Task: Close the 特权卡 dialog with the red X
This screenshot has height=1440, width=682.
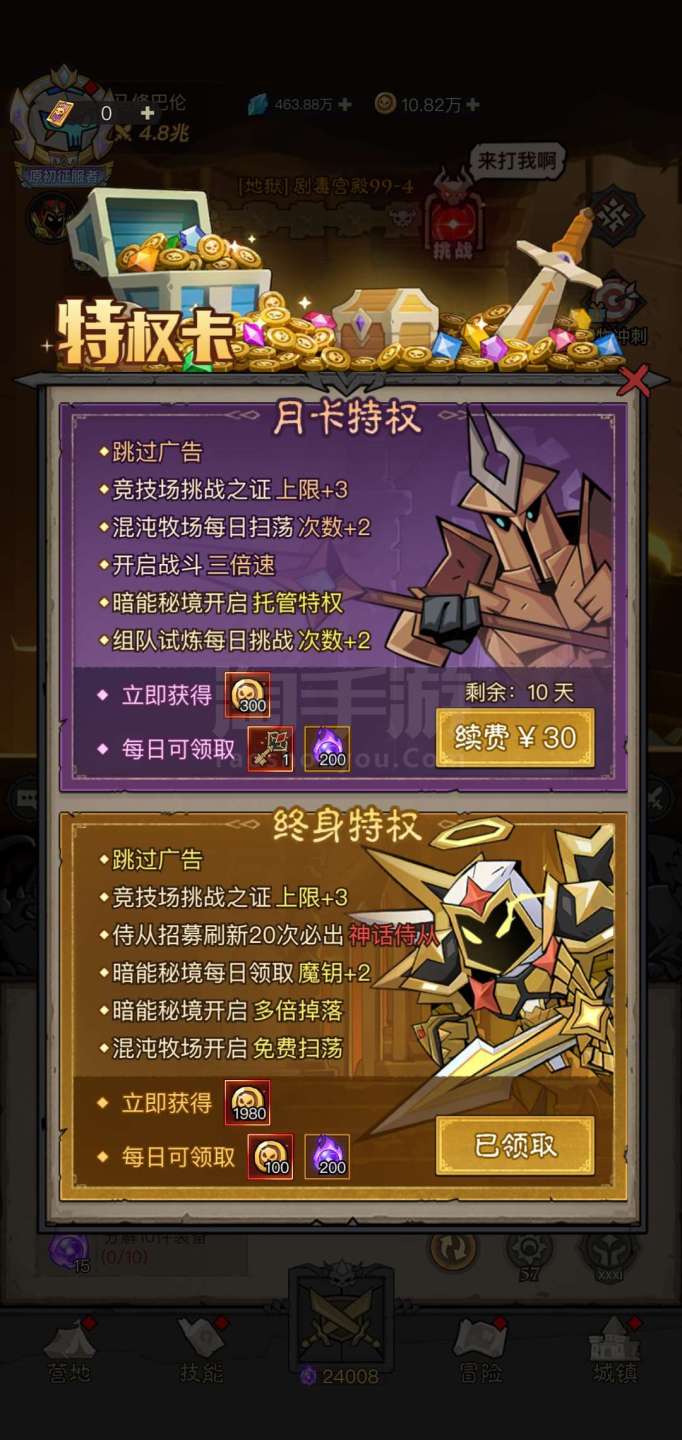Action: coord(633,380)
